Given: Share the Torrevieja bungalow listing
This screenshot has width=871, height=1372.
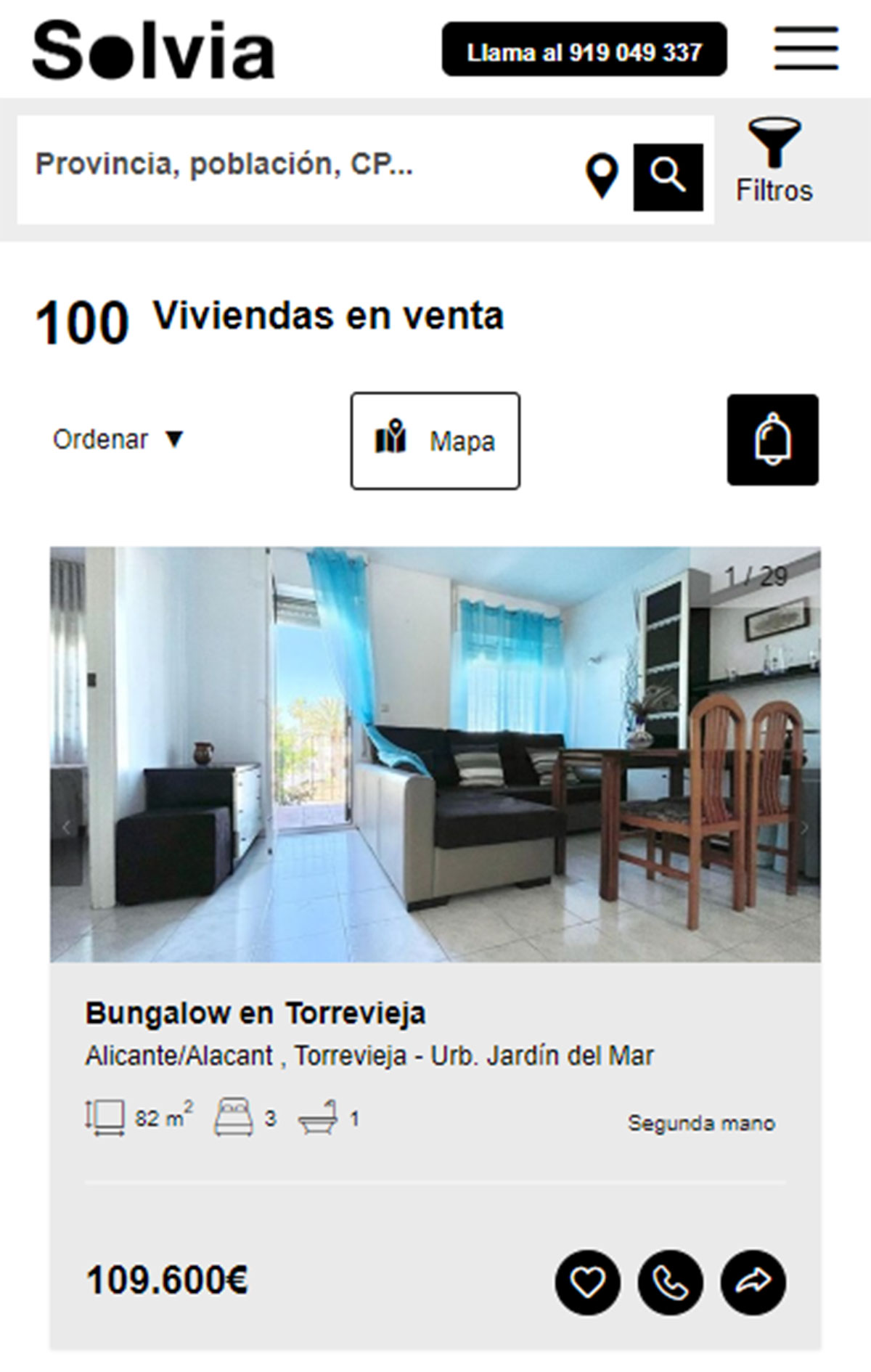Looking at the screenshot, I should 753,1283.
